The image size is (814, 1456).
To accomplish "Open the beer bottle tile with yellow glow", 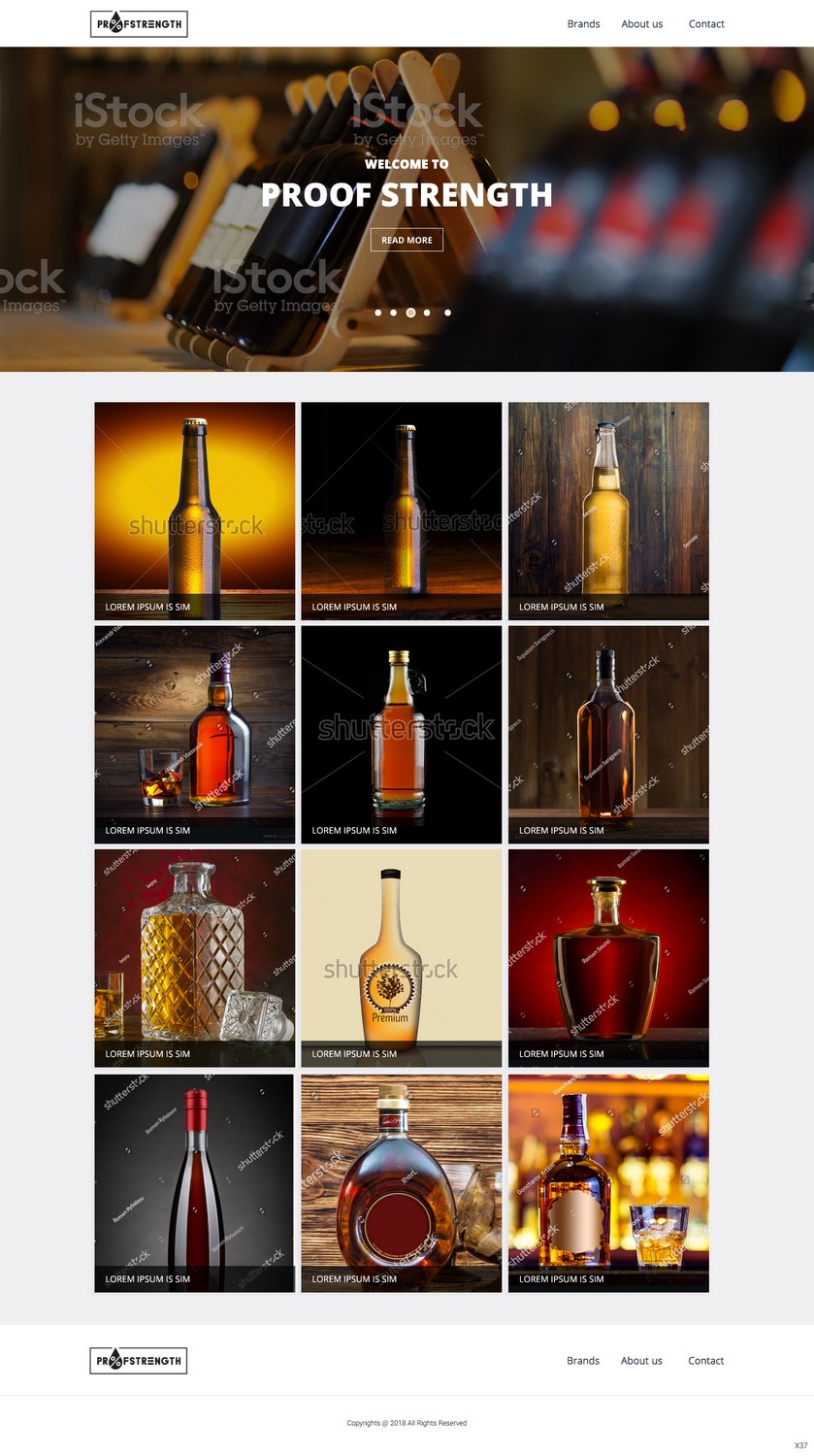I will coord(195,511).
